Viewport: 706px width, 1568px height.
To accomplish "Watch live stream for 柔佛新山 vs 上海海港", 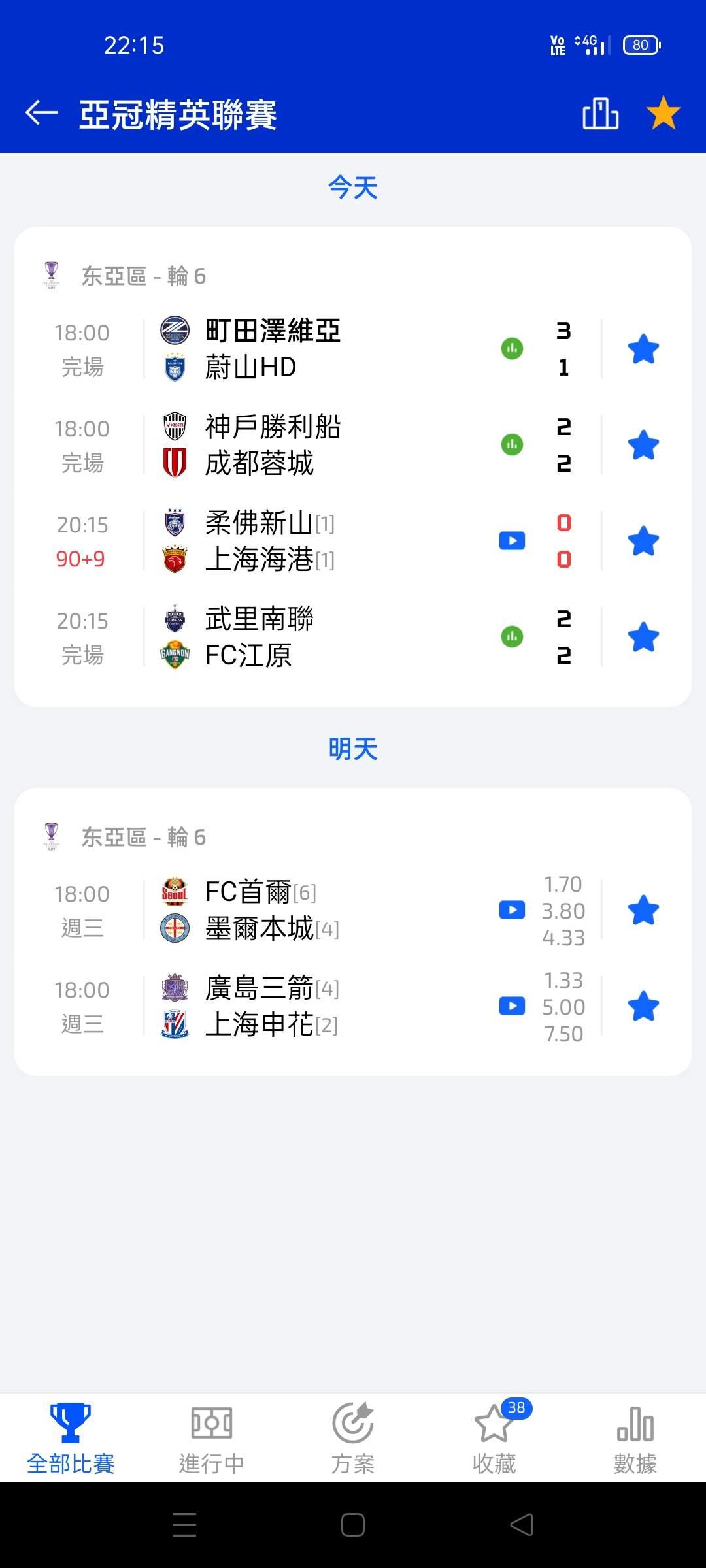I will [x=512, y=541].
